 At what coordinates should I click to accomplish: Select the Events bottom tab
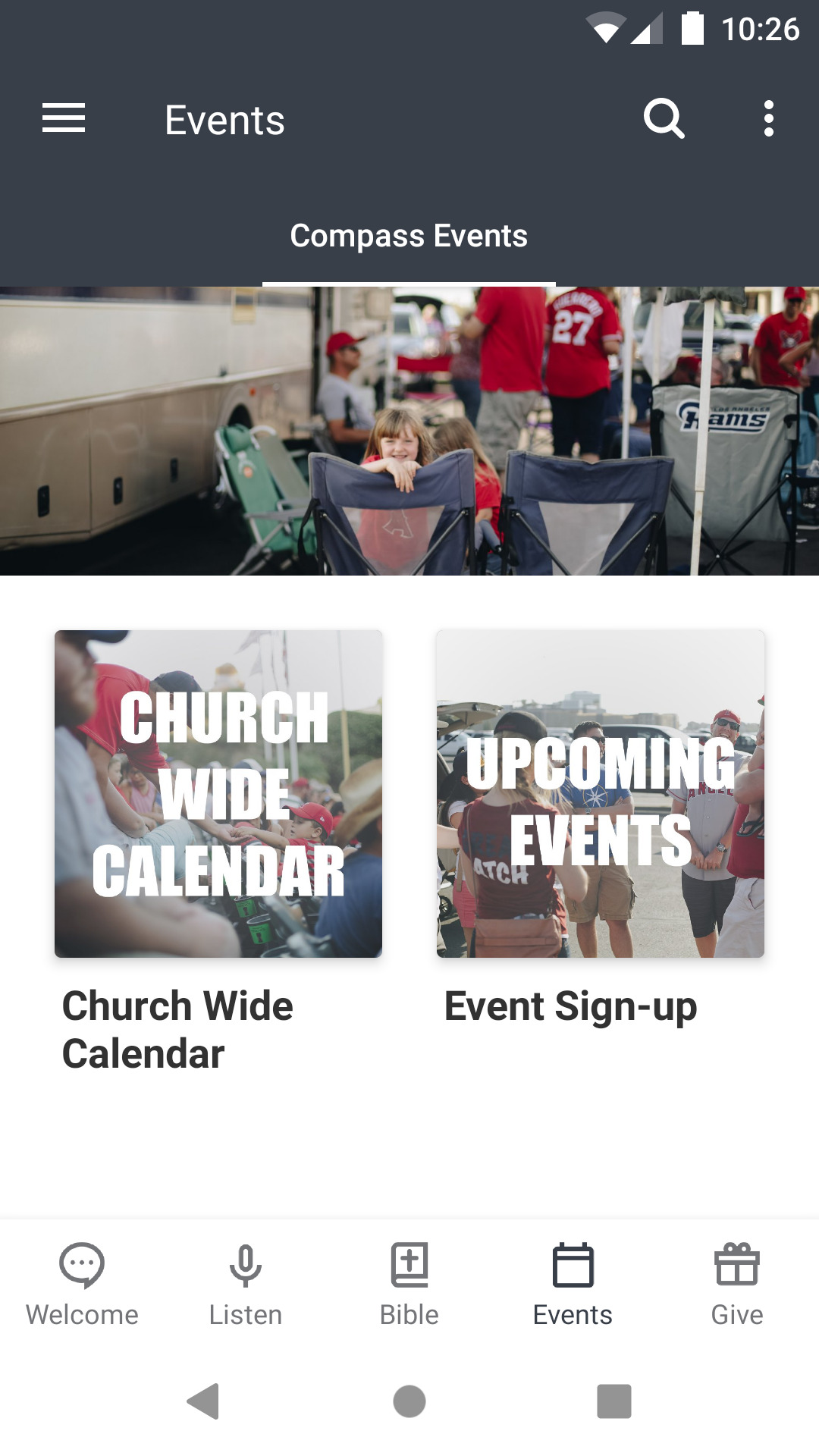573,1282
